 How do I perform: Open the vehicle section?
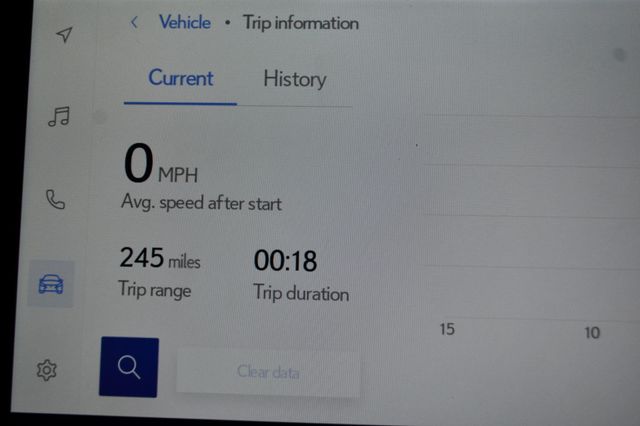[50, 285]
